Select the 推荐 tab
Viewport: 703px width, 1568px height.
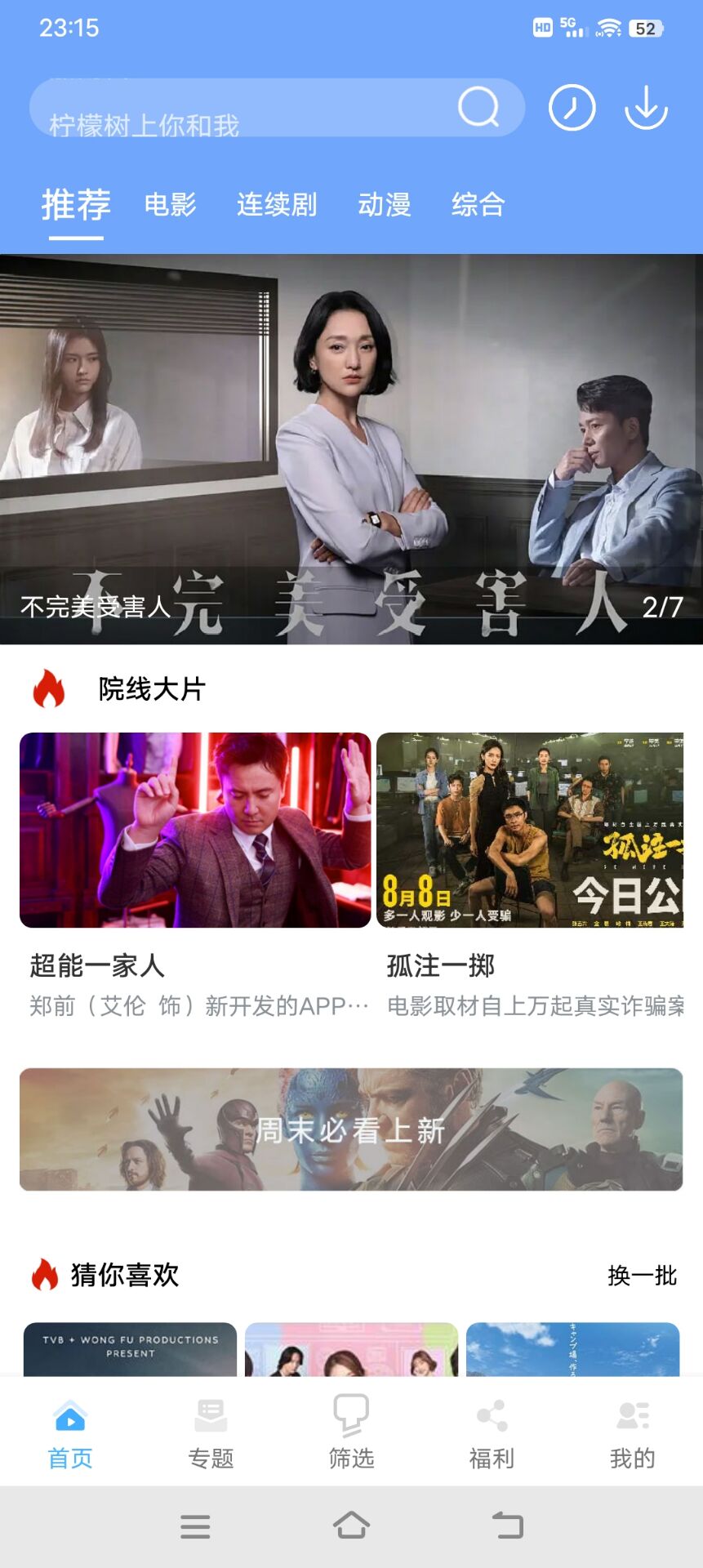(x=76, y=204)
